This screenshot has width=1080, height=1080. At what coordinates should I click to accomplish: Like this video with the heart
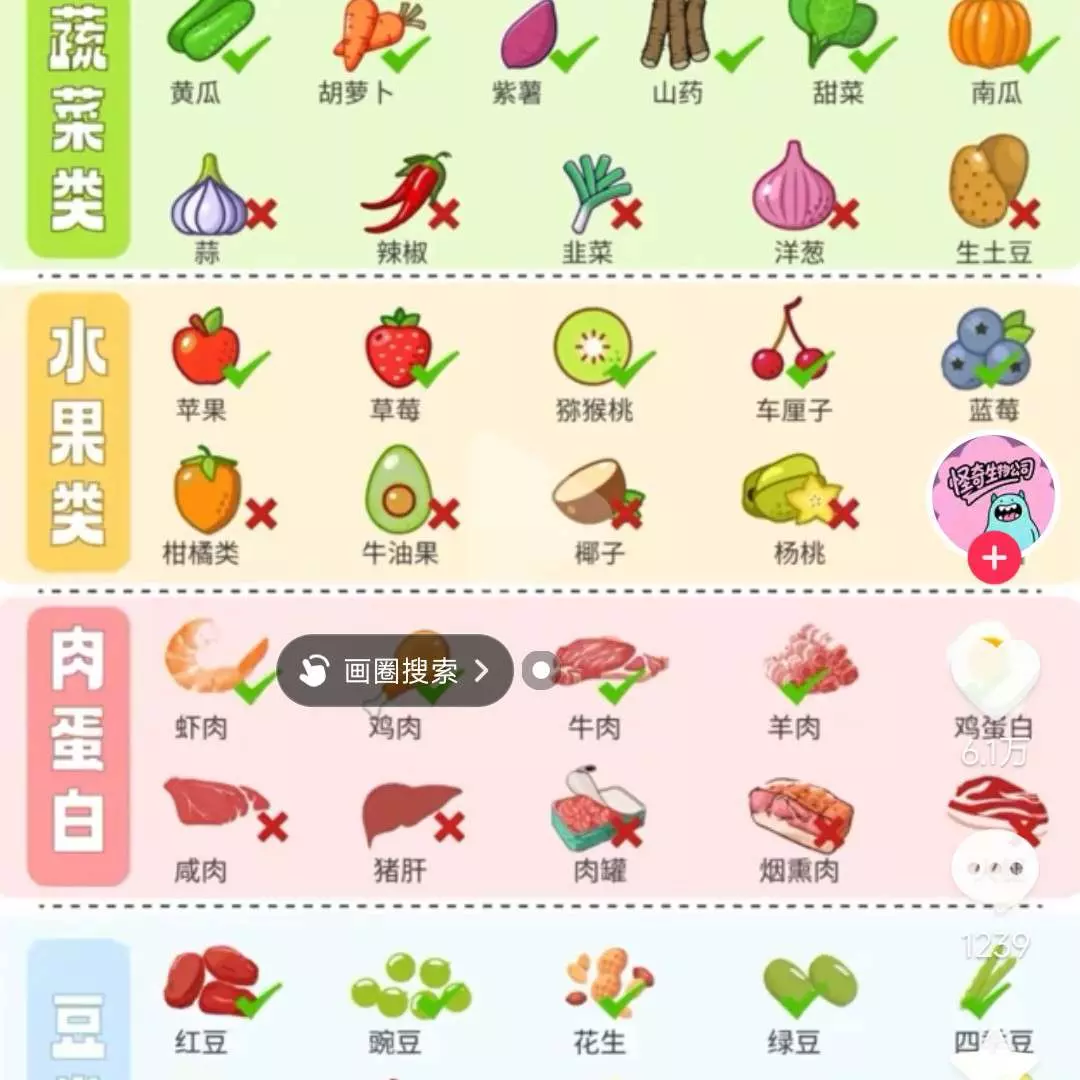tap(994, 675)
